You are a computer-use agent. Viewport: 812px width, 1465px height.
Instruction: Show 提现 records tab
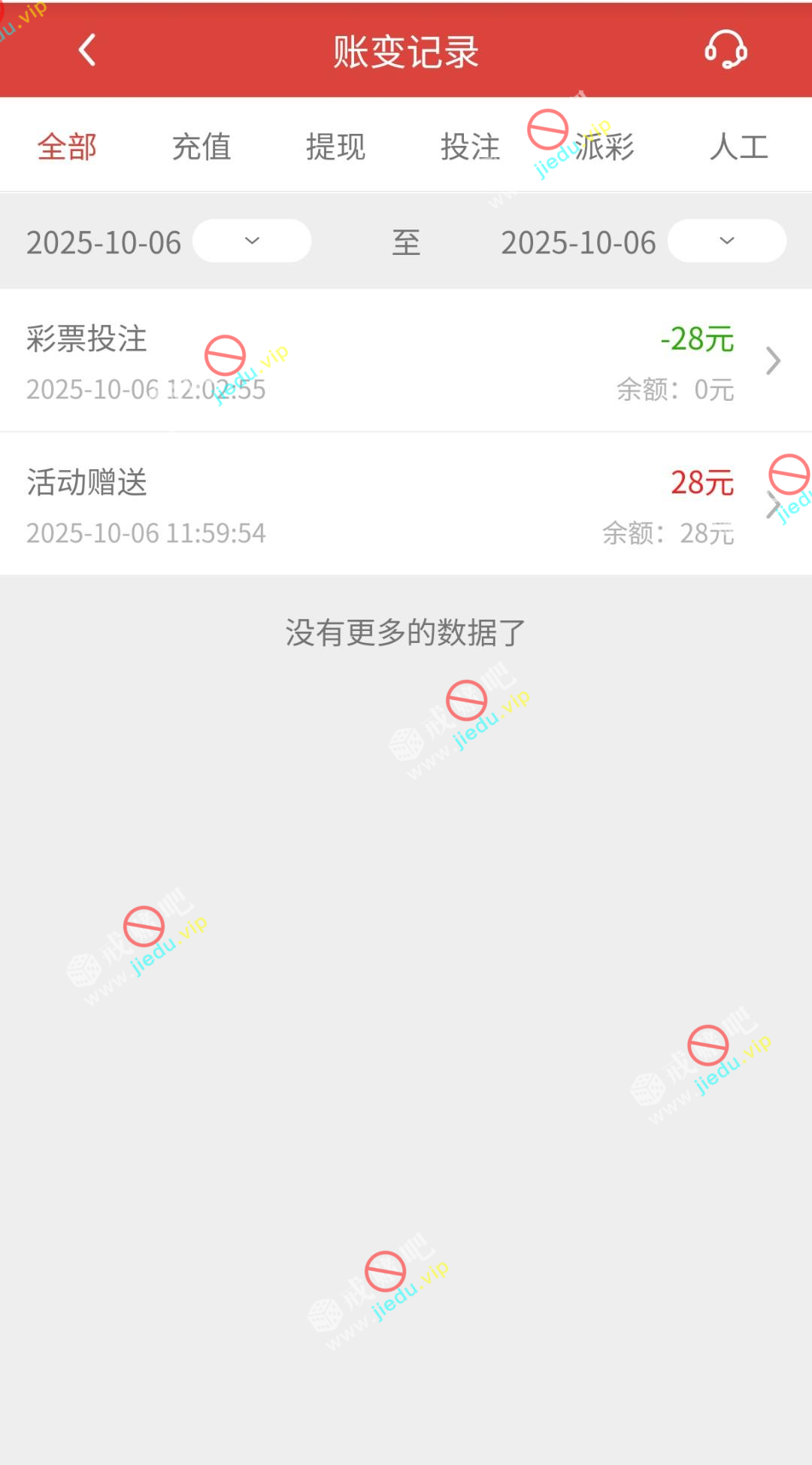click(x=335, y=147)
